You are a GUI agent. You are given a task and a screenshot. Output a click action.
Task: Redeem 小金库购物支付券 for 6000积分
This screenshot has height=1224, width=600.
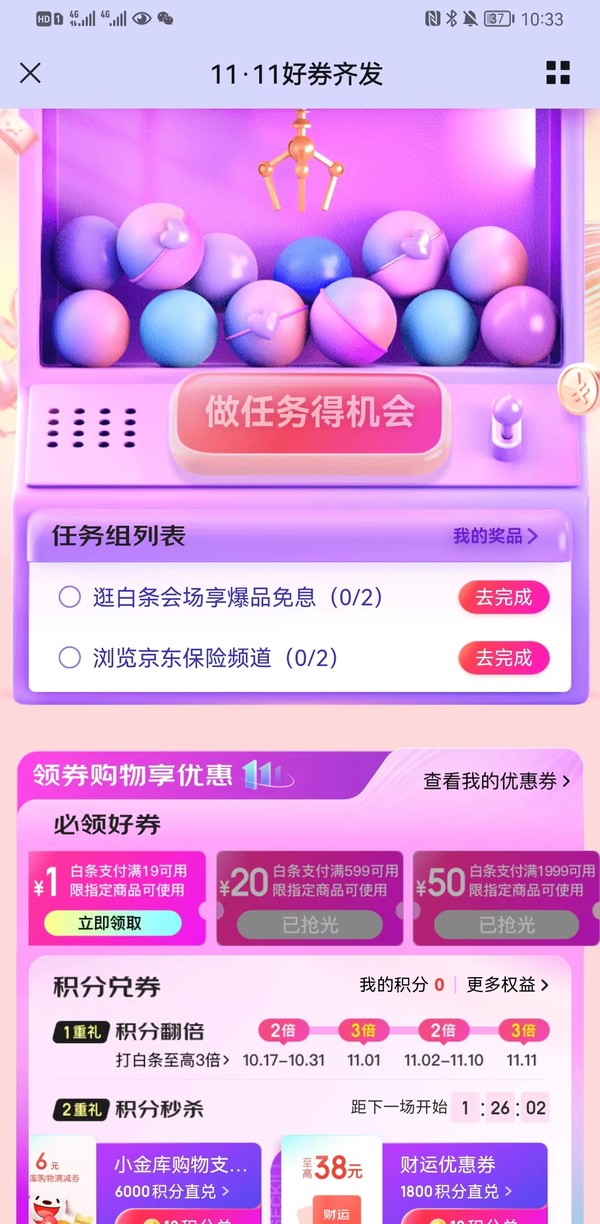click(x=172, y=1191)
